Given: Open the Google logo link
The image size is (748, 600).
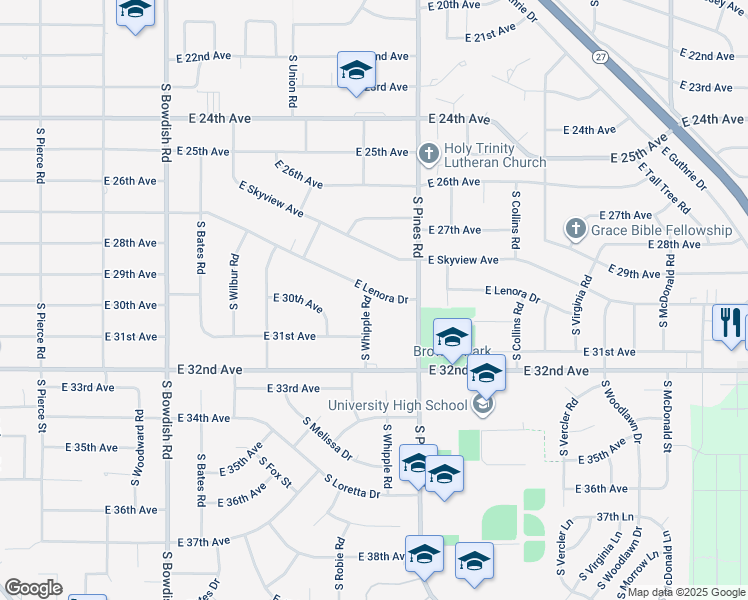Looking at the screenshot, I should 33,588.
